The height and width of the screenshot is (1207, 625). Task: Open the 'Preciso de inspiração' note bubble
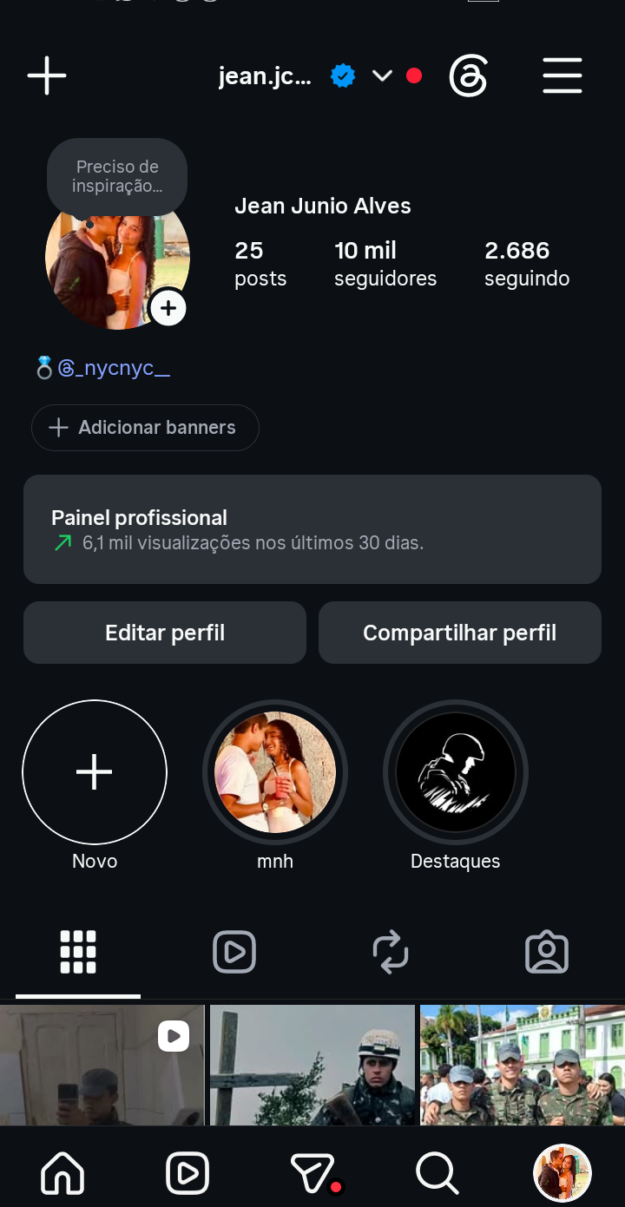click(117, 177)
